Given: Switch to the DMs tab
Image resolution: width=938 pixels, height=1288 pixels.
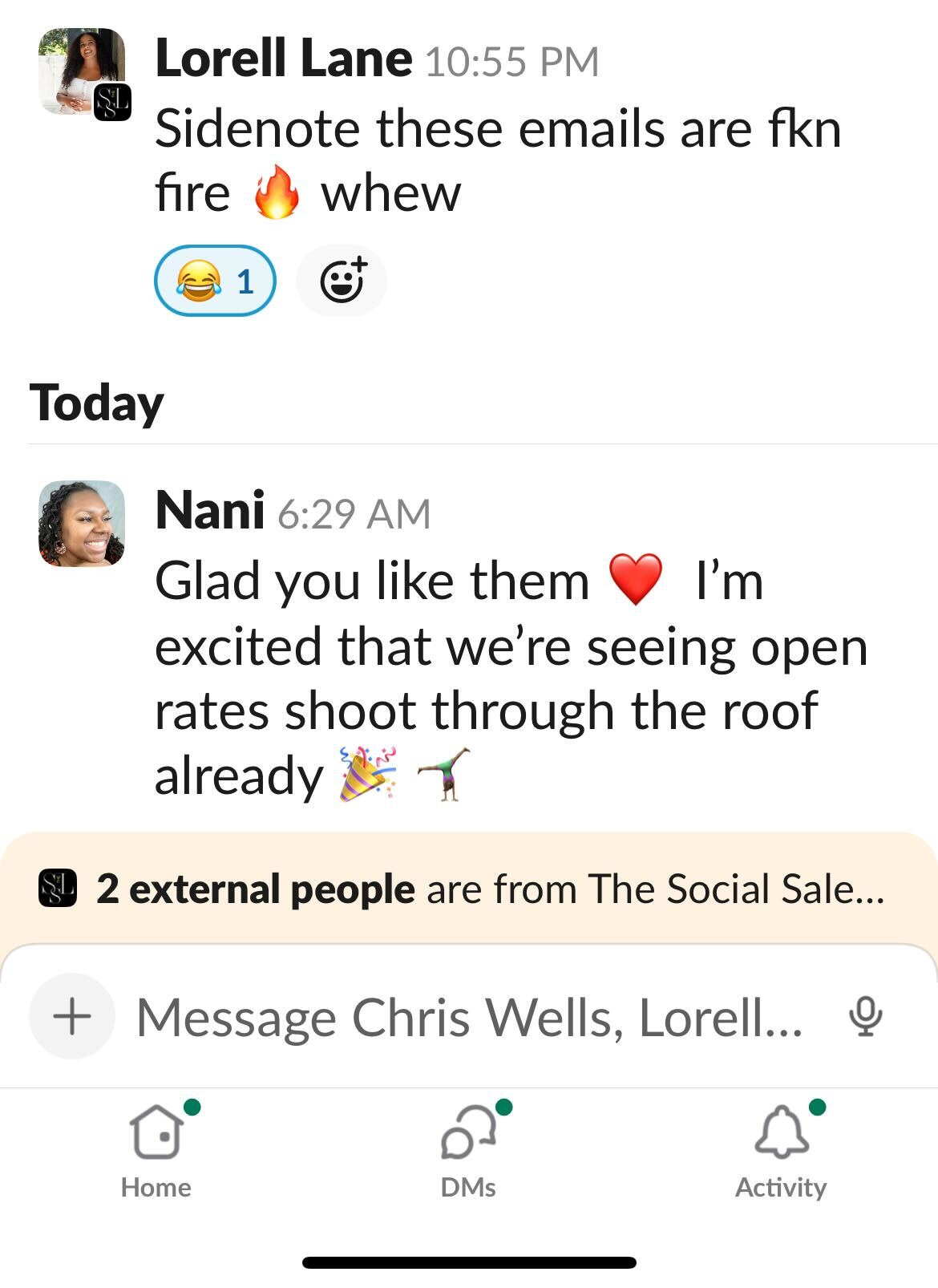Looking at the screenshot, I should pyautogui.click(x=469, y=1151).
